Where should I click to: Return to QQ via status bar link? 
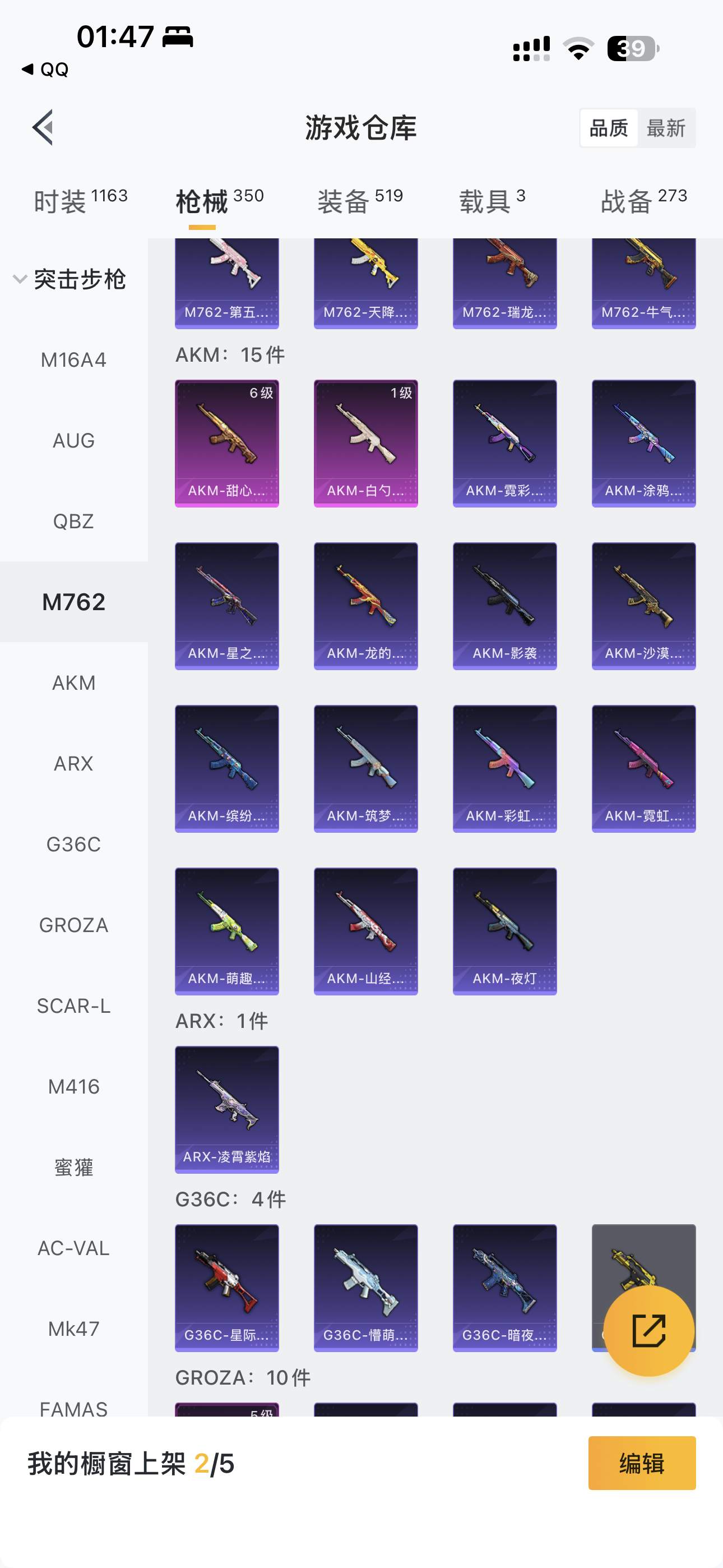(x=45, y=70)
